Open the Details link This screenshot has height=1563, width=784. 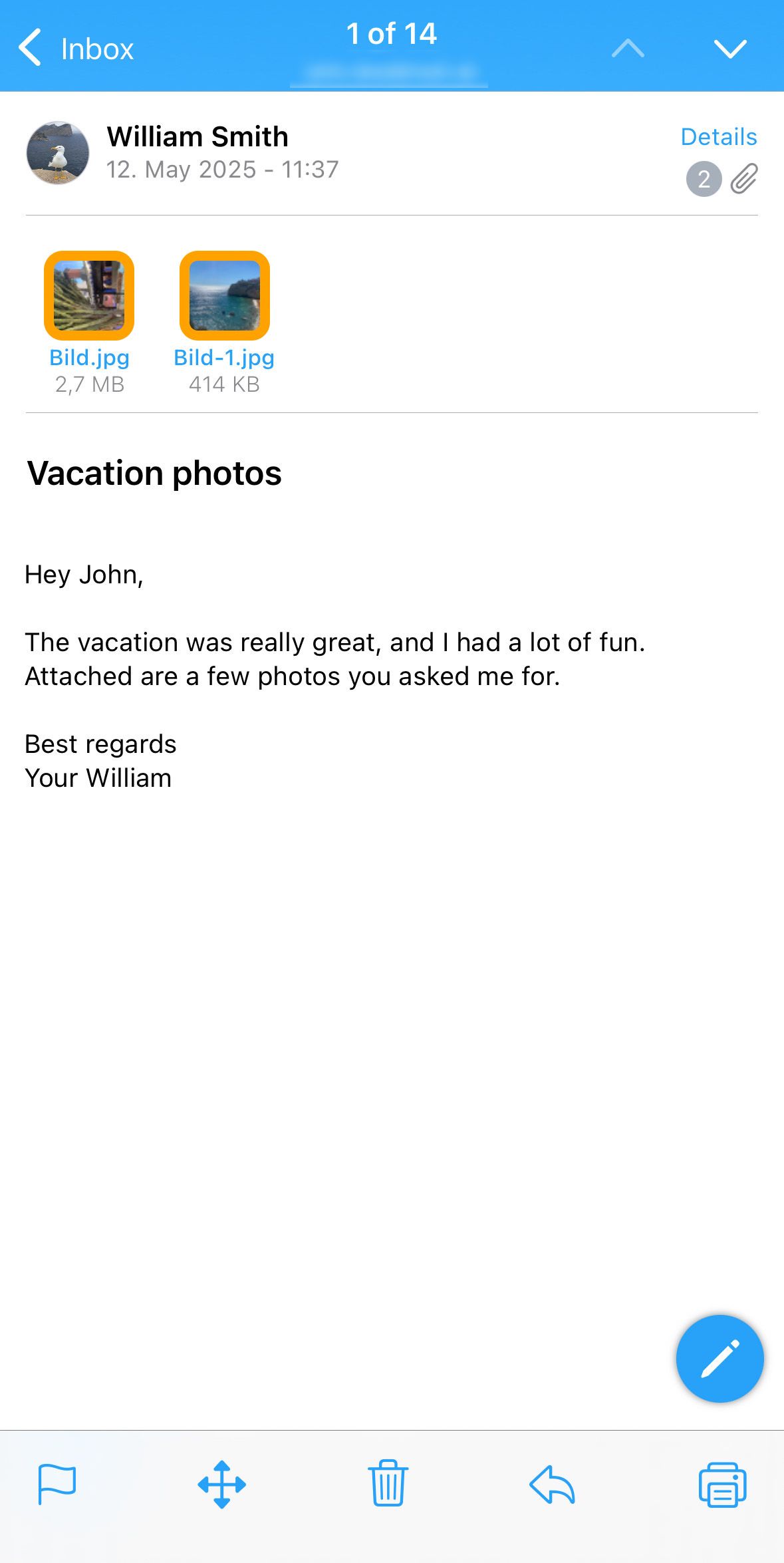[x=719, y=136]
